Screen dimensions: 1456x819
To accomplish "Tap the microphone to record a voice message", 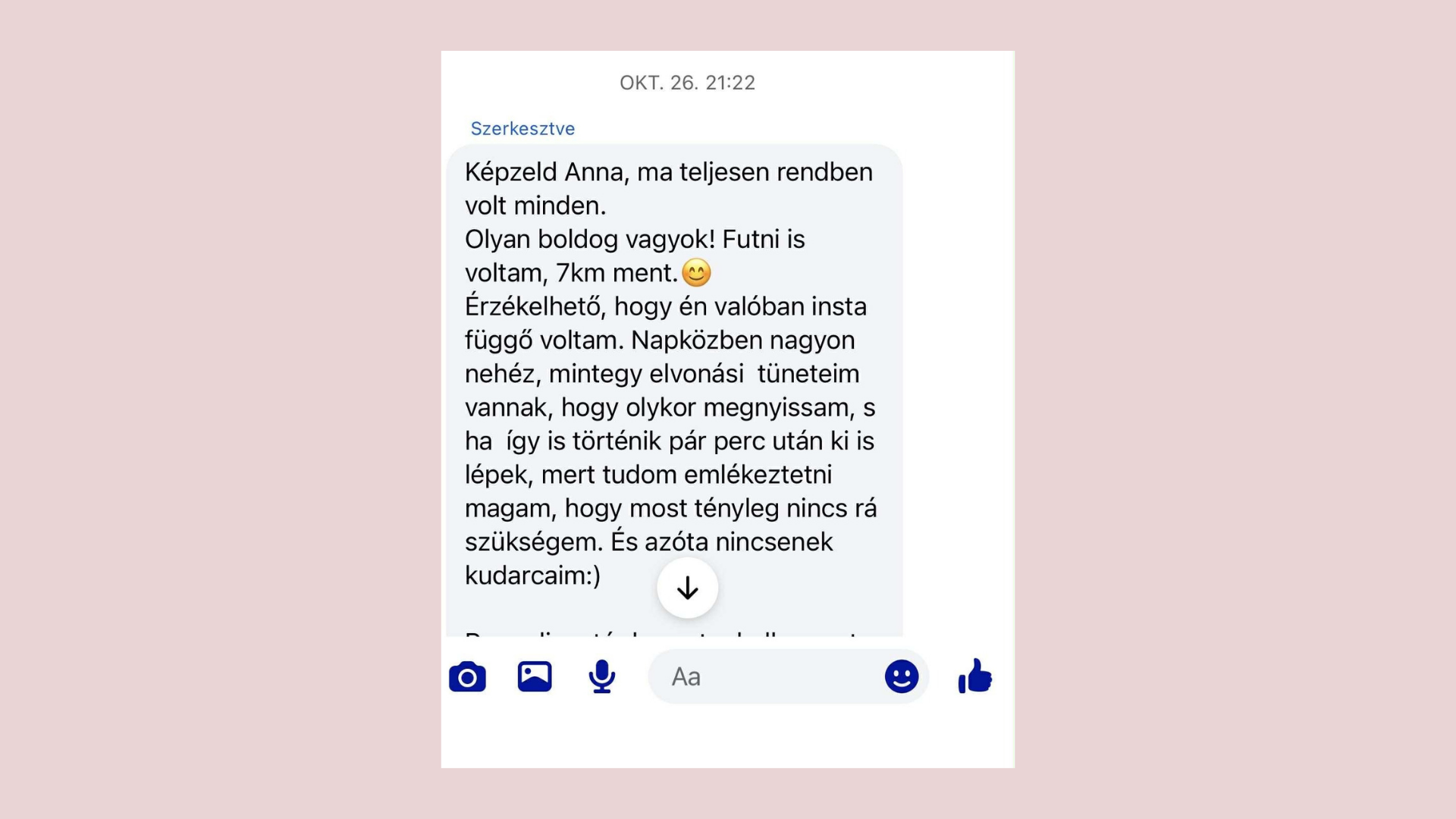I will (602, 676).
